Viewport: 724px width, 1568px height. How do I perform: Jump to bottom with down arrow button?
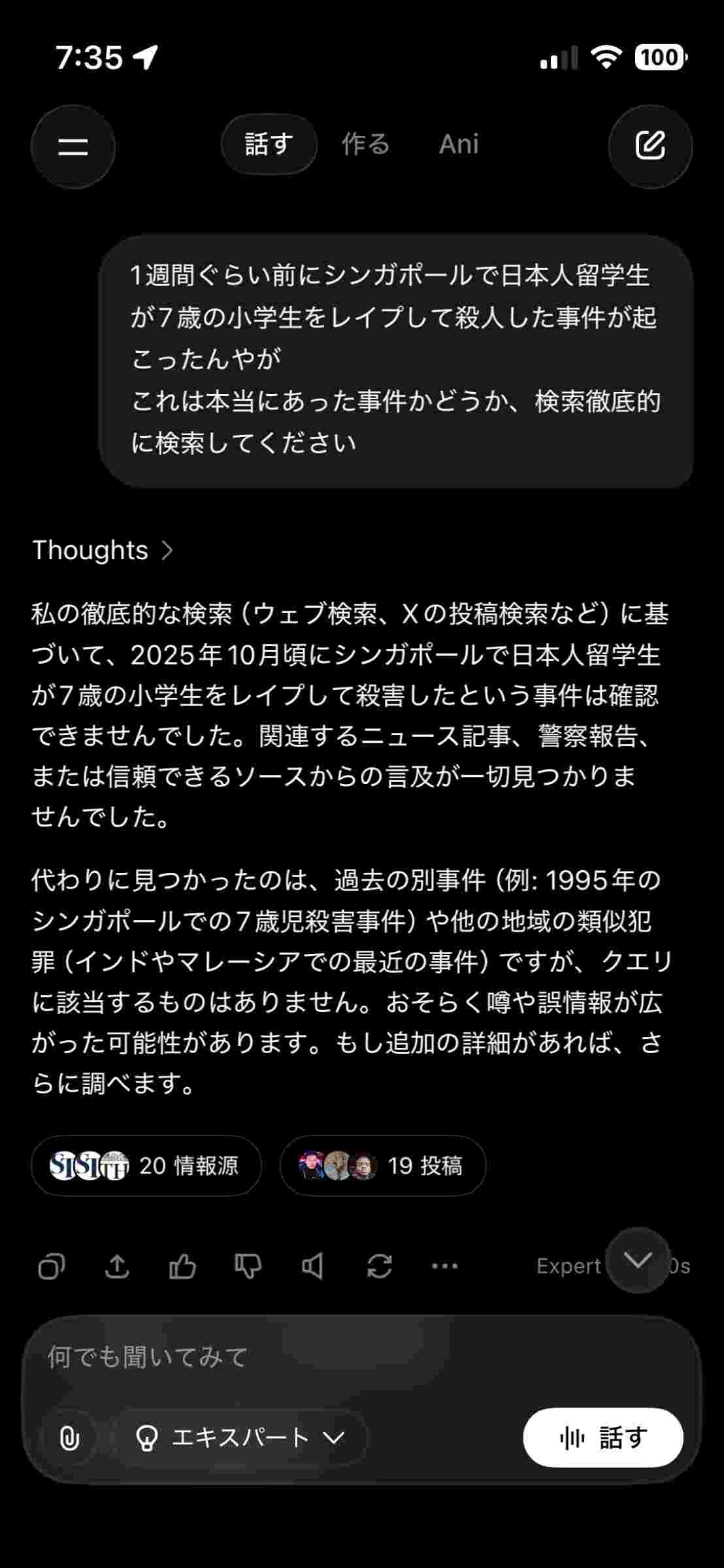(638, 1260)
